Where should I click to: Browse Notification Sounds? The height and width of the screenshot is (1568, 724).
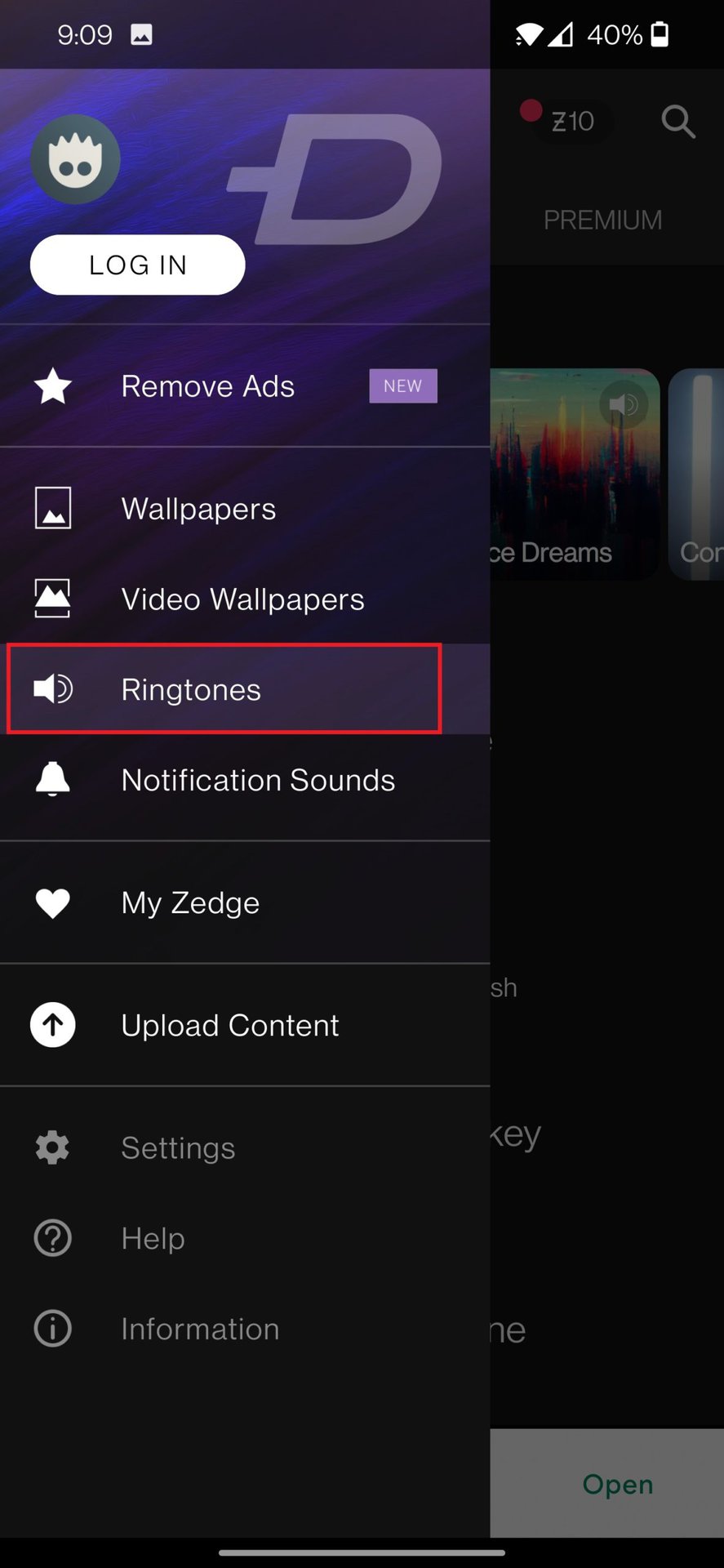(x=258, y=780)
